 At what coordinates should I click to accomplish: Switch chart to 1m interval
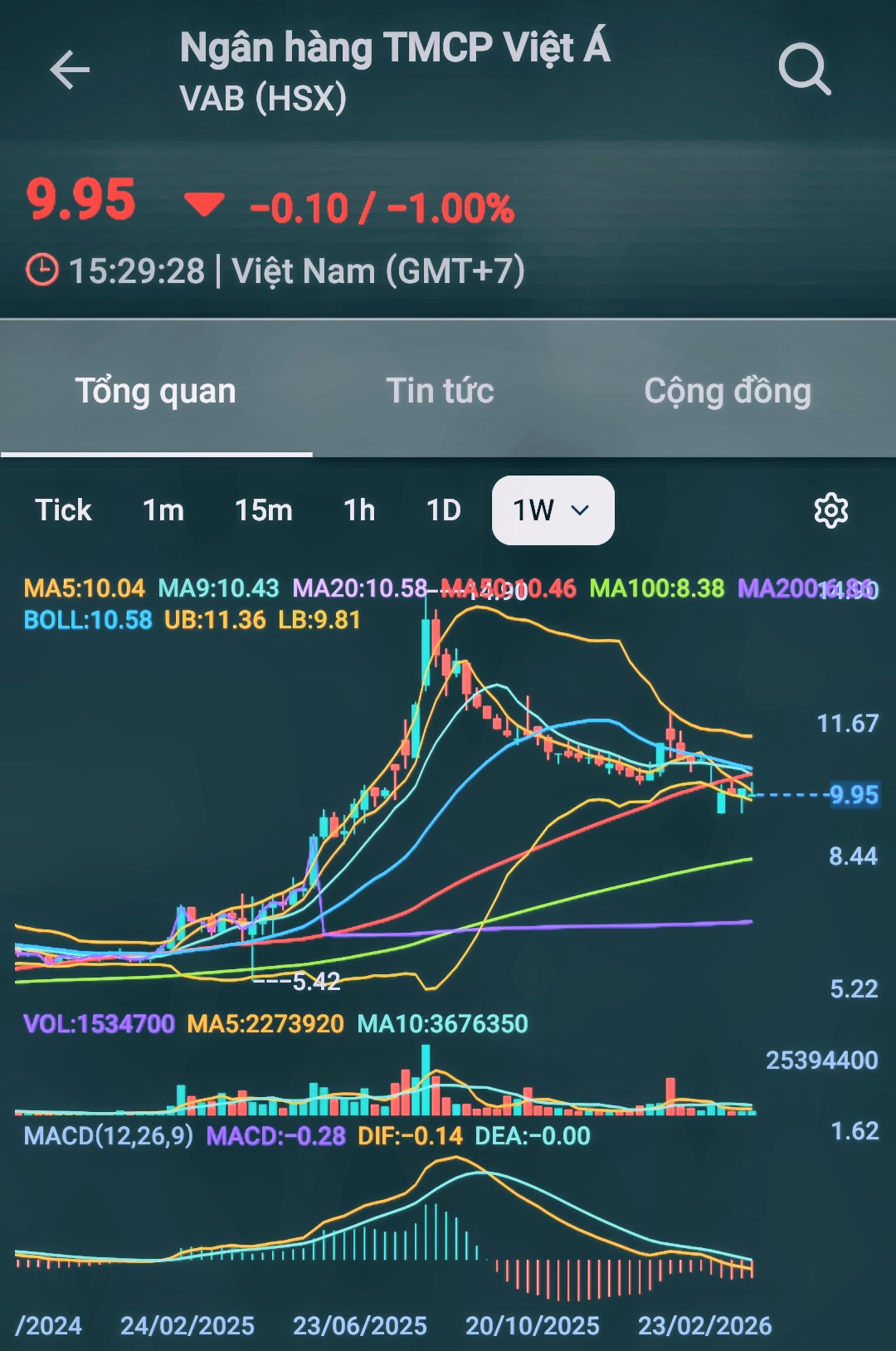point(163,510)
